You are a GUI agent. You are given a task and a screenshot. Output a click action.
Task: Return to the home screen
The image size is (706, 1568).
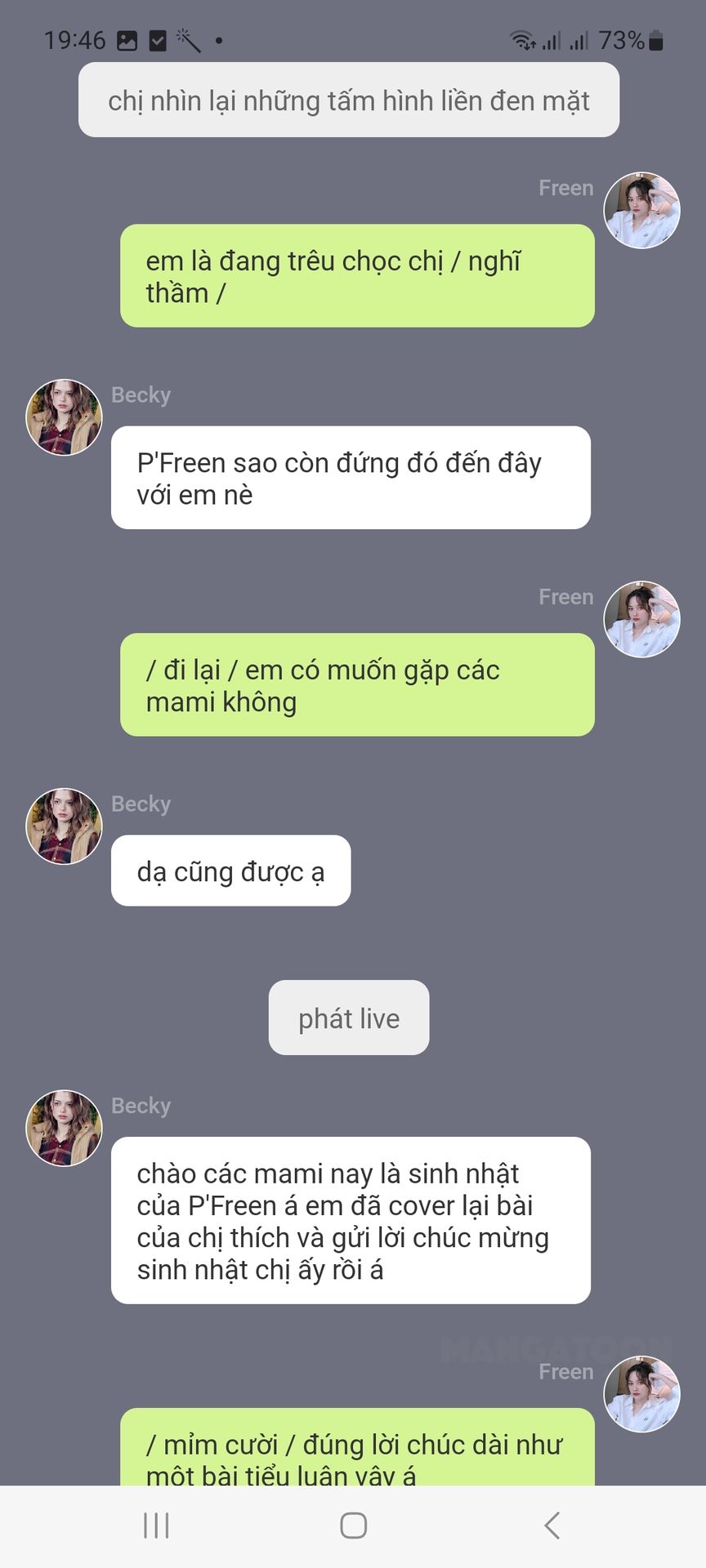pos(353,1525)
